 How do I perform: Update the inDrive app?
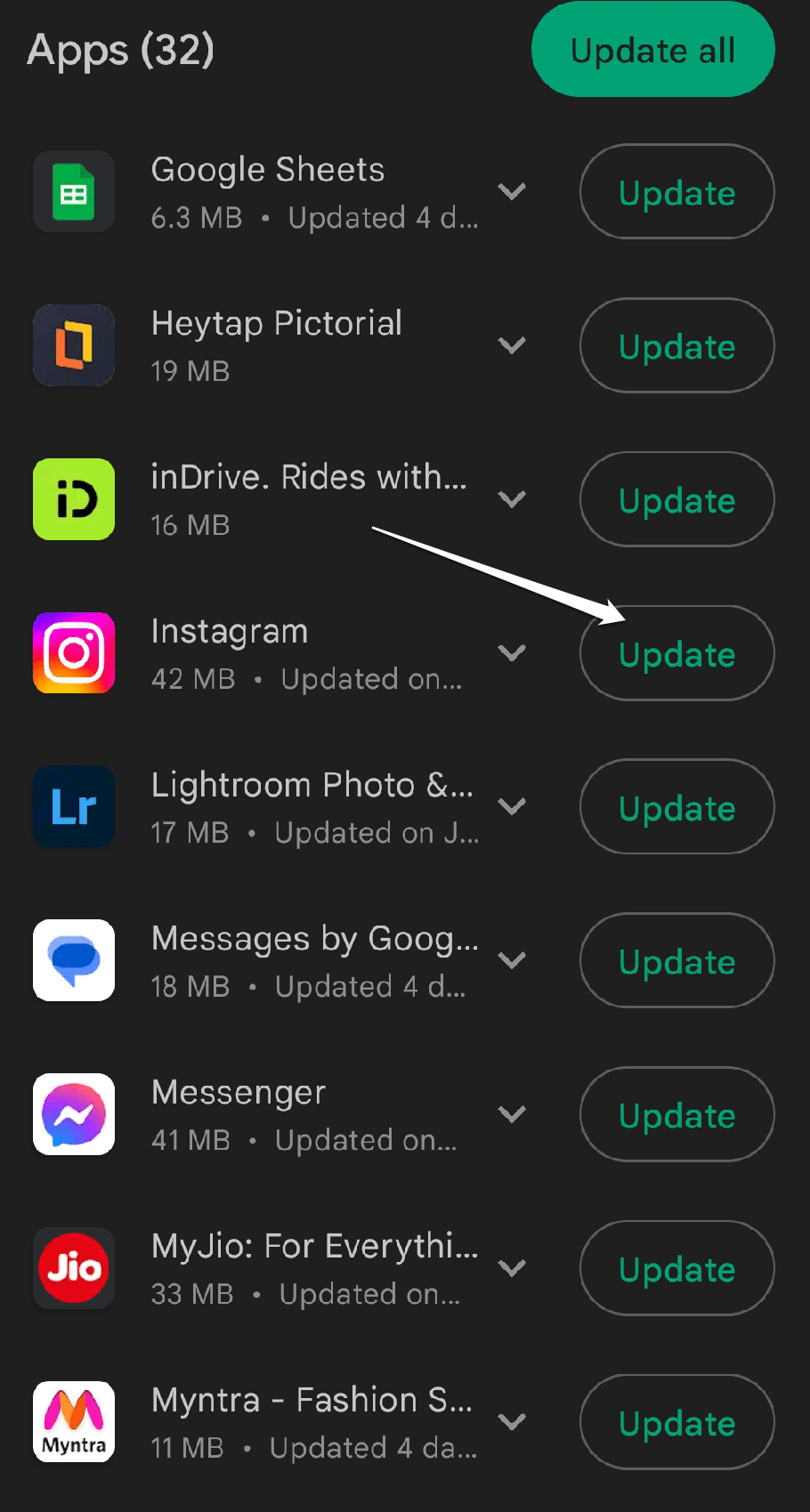[676, 500]
